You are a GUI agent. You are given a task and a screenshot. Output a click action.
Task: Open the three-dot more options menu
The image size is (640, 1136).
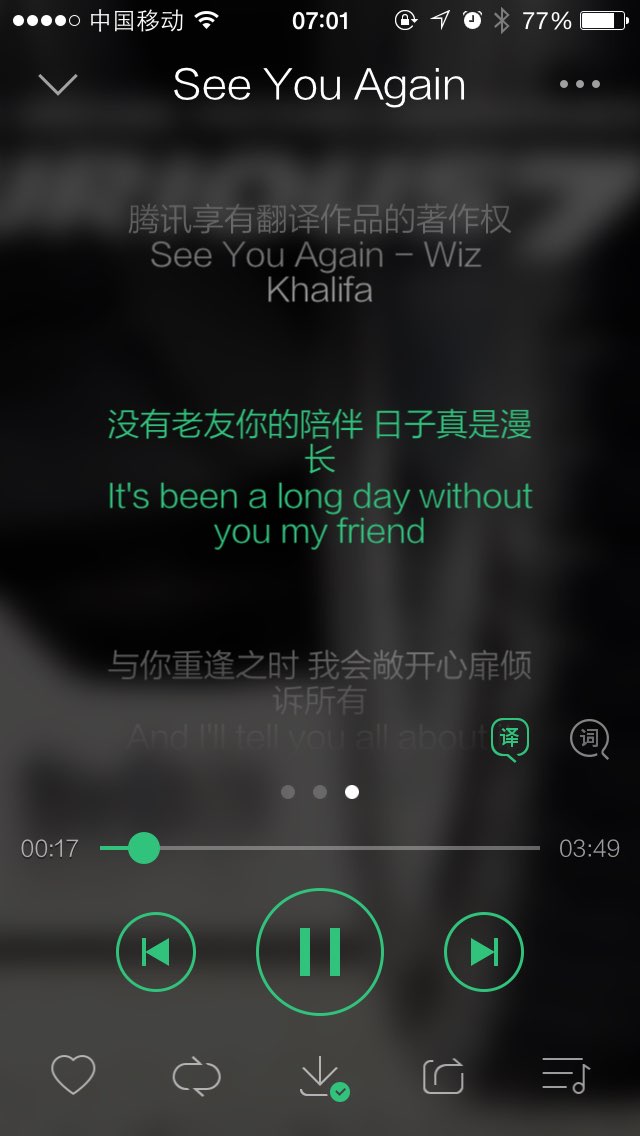pos(580,85)
